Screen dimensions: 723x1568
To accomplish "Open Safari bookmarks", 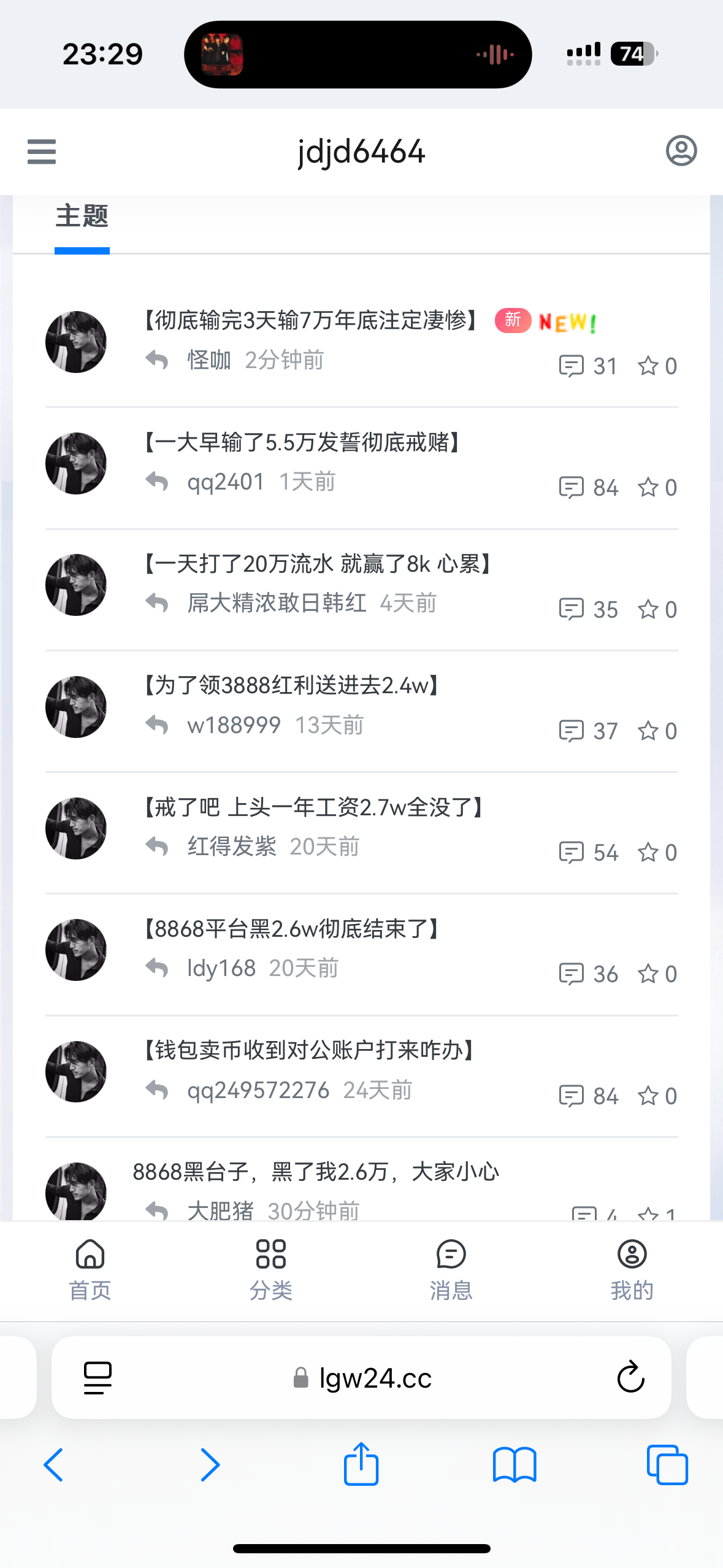I will click(x=515, y=1465).
